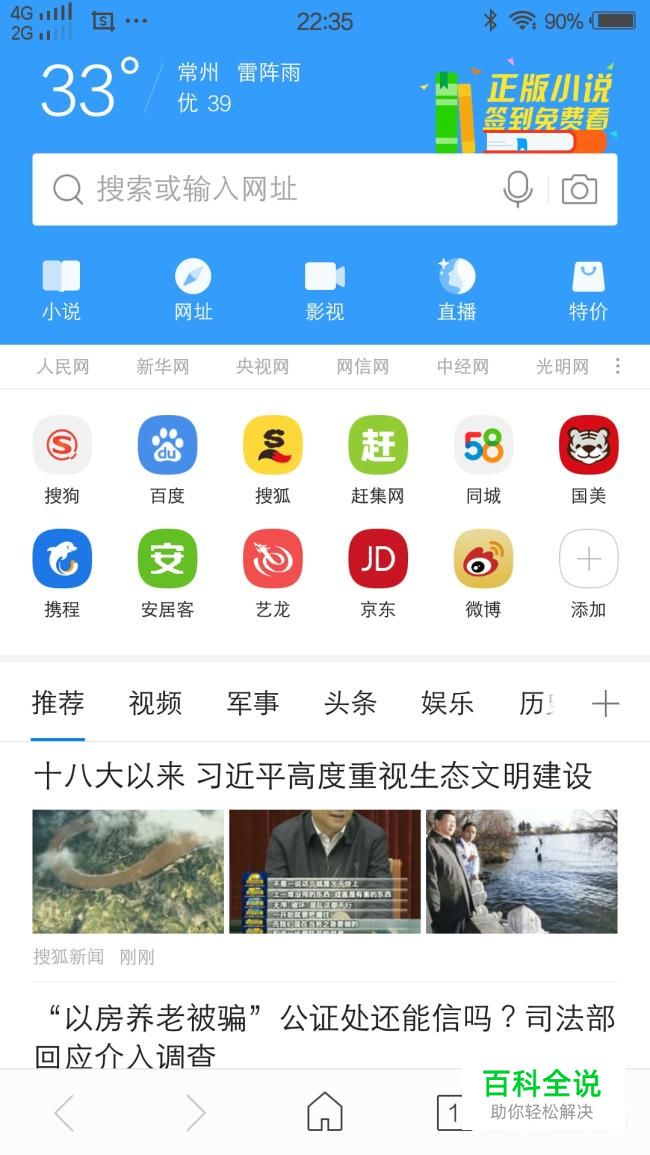Open the 人民网 link
Screen dimensions: 650x1155
(63, 367)
